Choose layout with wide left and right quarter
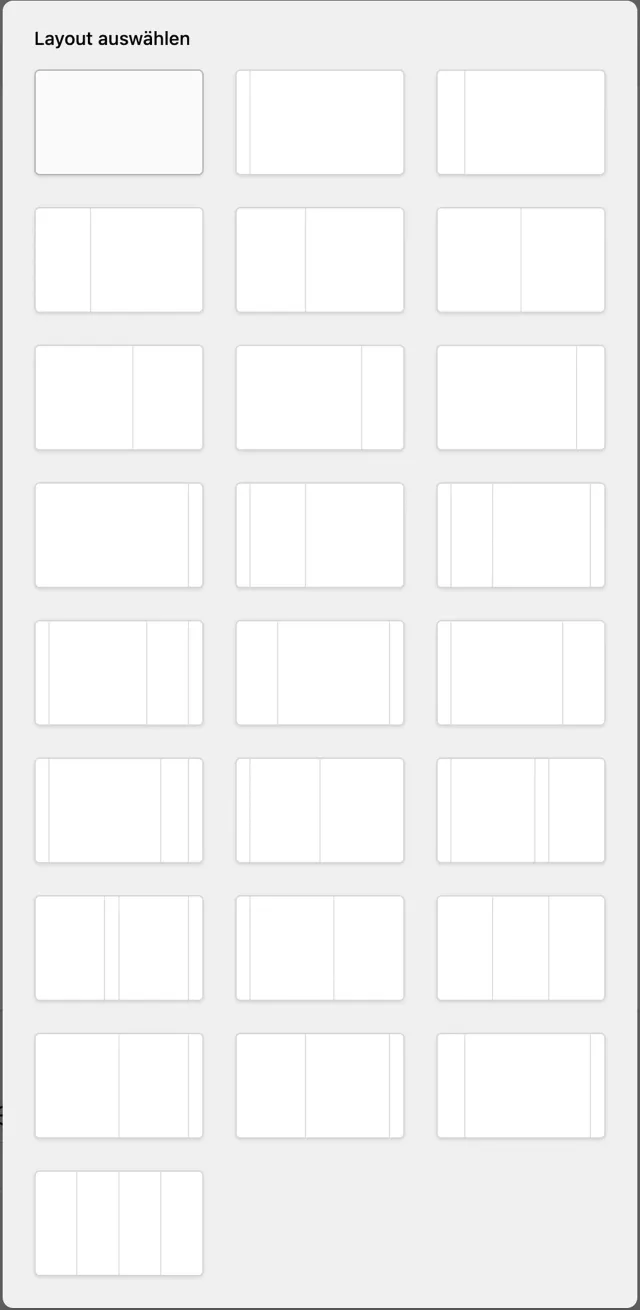The height and width of the screenshot is (1310, 640). coord(320,398)
